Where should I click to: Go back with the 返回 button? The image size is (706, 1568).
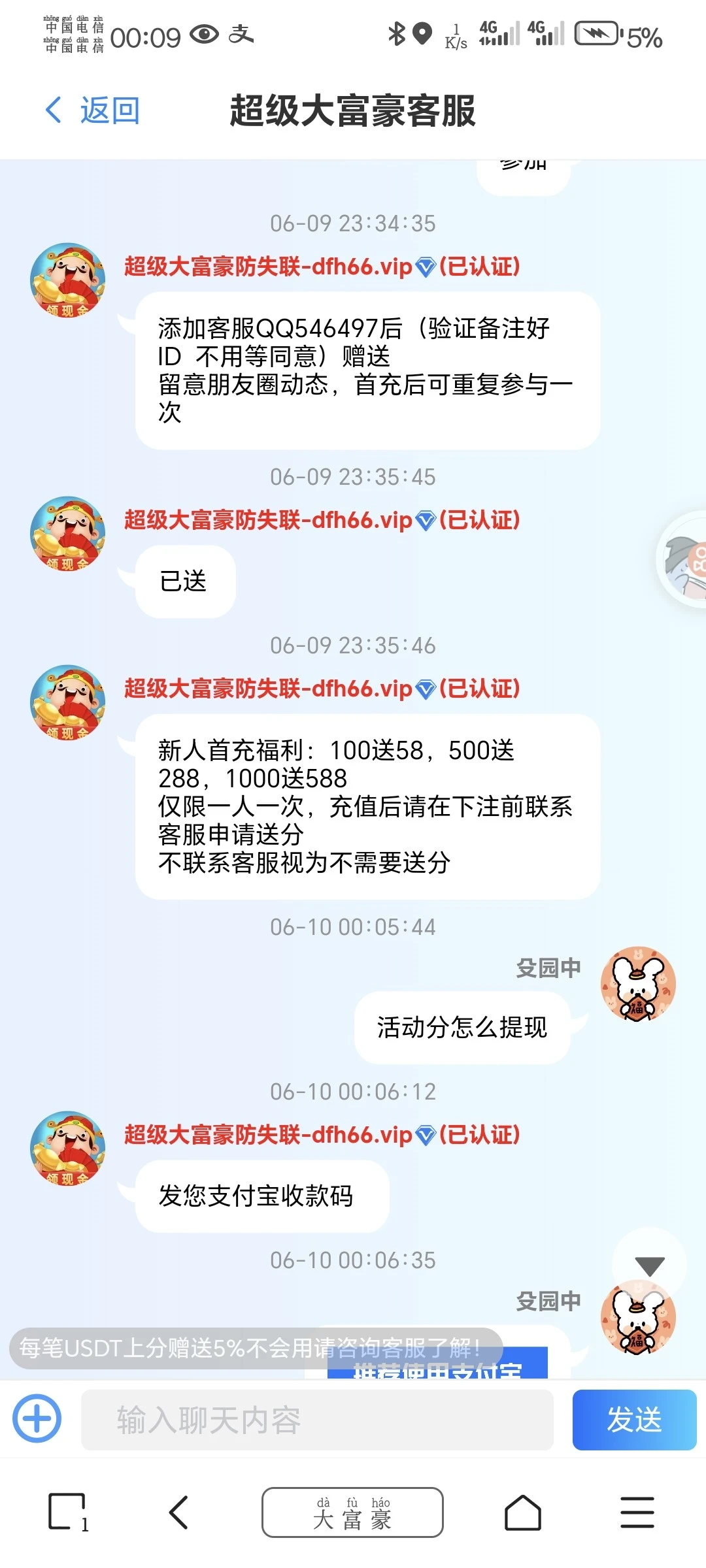pyautogui.click(x=93, y=110)
